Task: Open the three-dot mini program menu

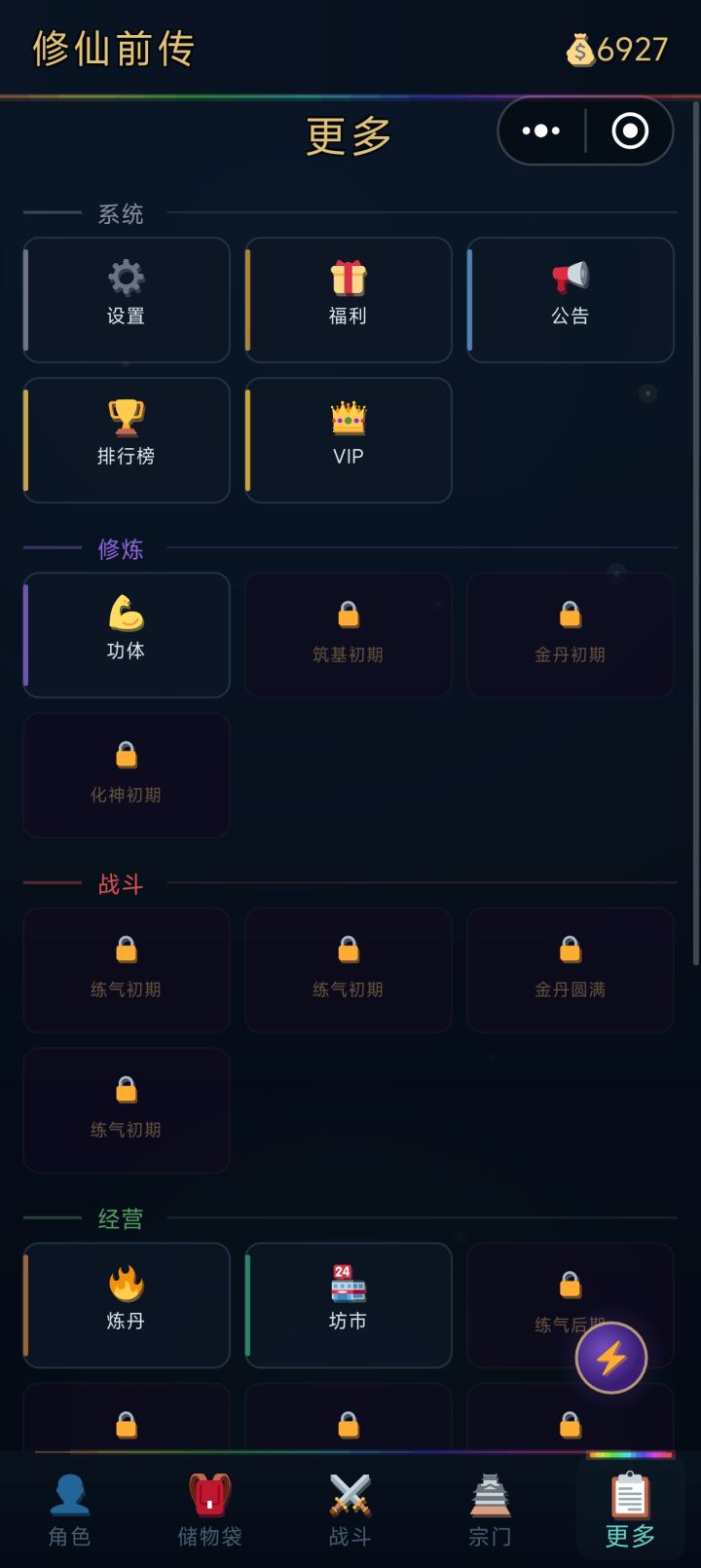Action: click(541, 130)
